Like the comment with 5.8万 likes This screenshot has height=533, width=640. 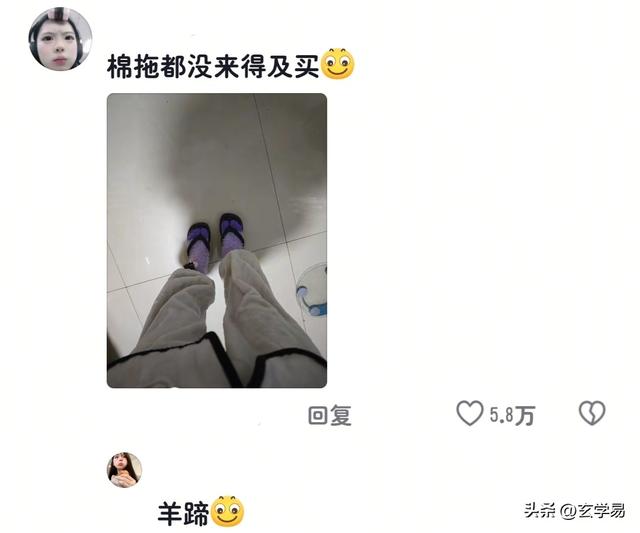(x=470, y=413)
